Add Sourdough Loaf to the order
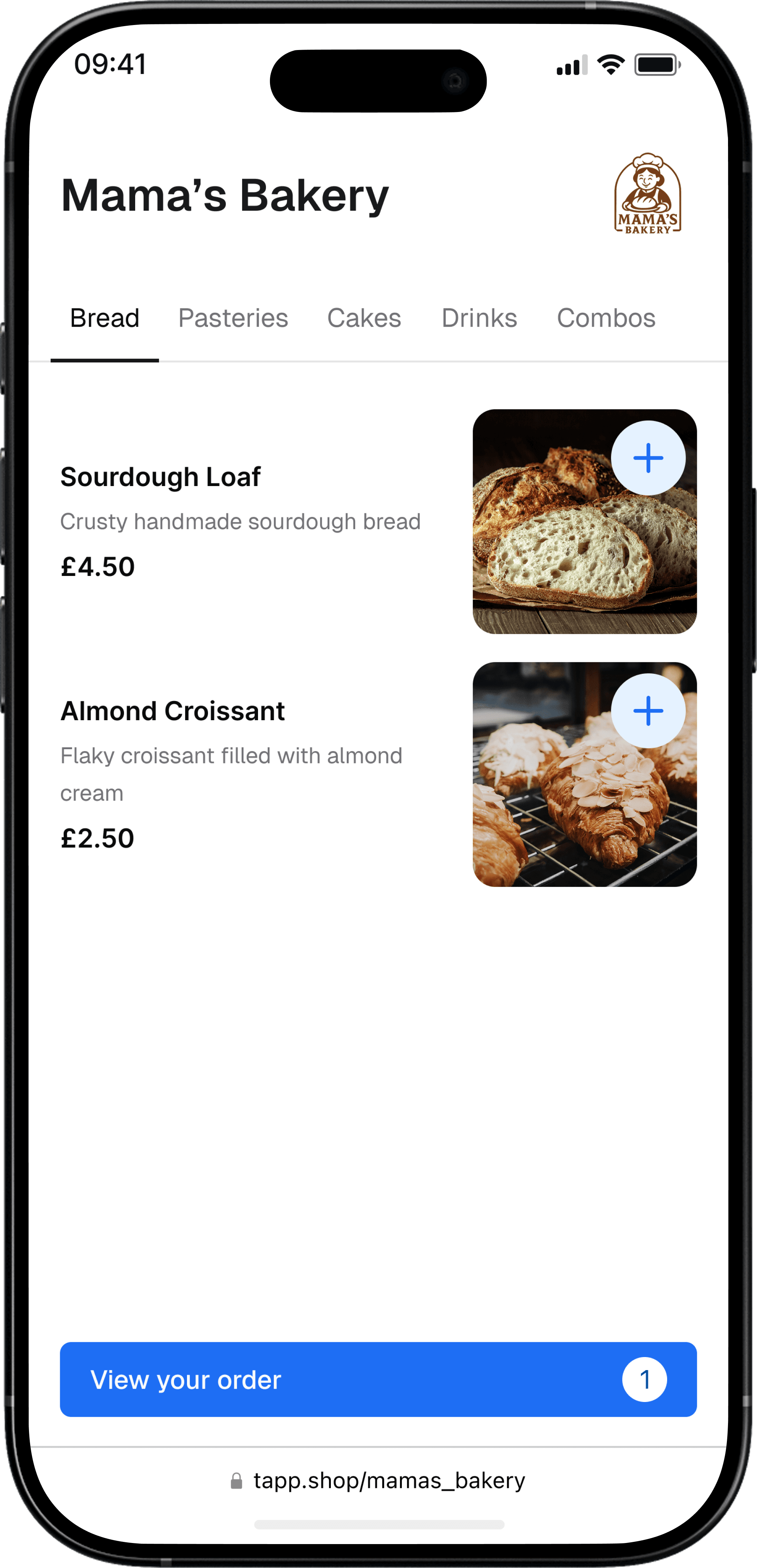 point(648,458)
